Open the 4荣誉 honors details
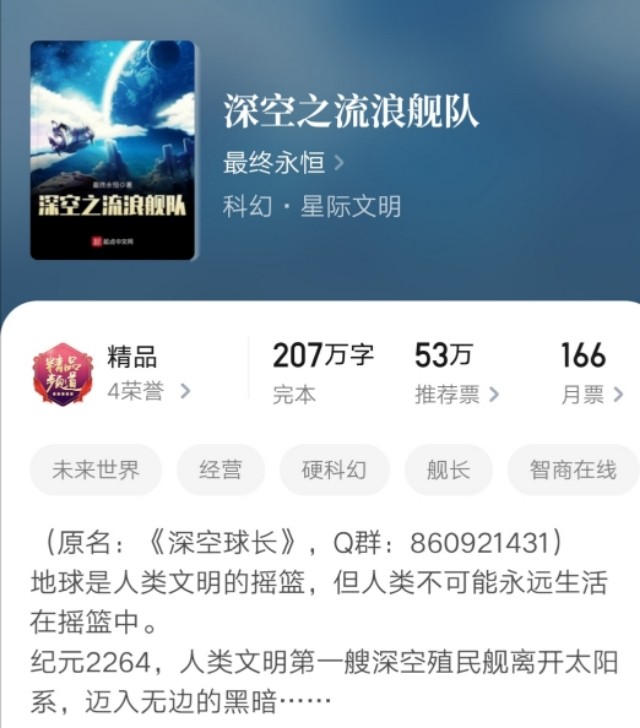Viewport: 640px width, 728px height. tap(148, 392)
